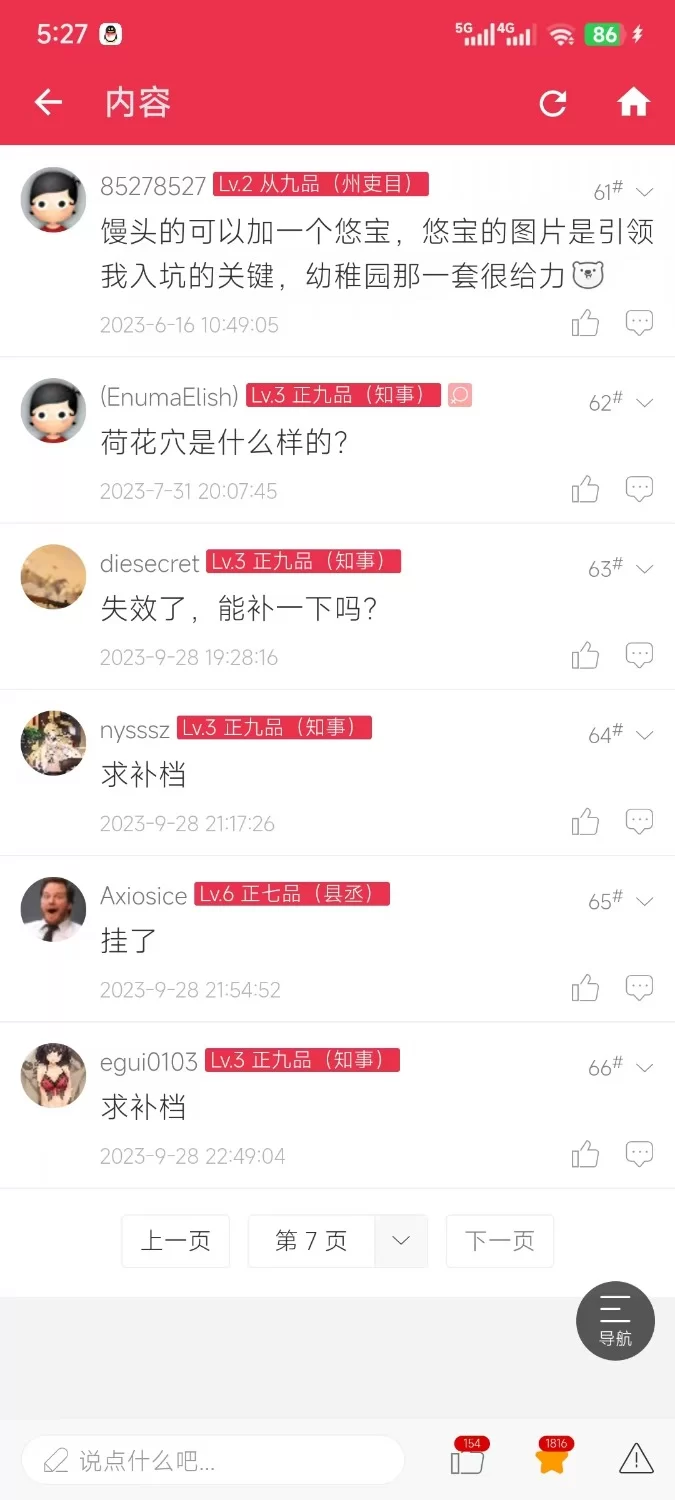Viewport: 675px width, 1500px height.
Task: Open the 第 7 页 page selector
Action: click(x=338, y=1241)
